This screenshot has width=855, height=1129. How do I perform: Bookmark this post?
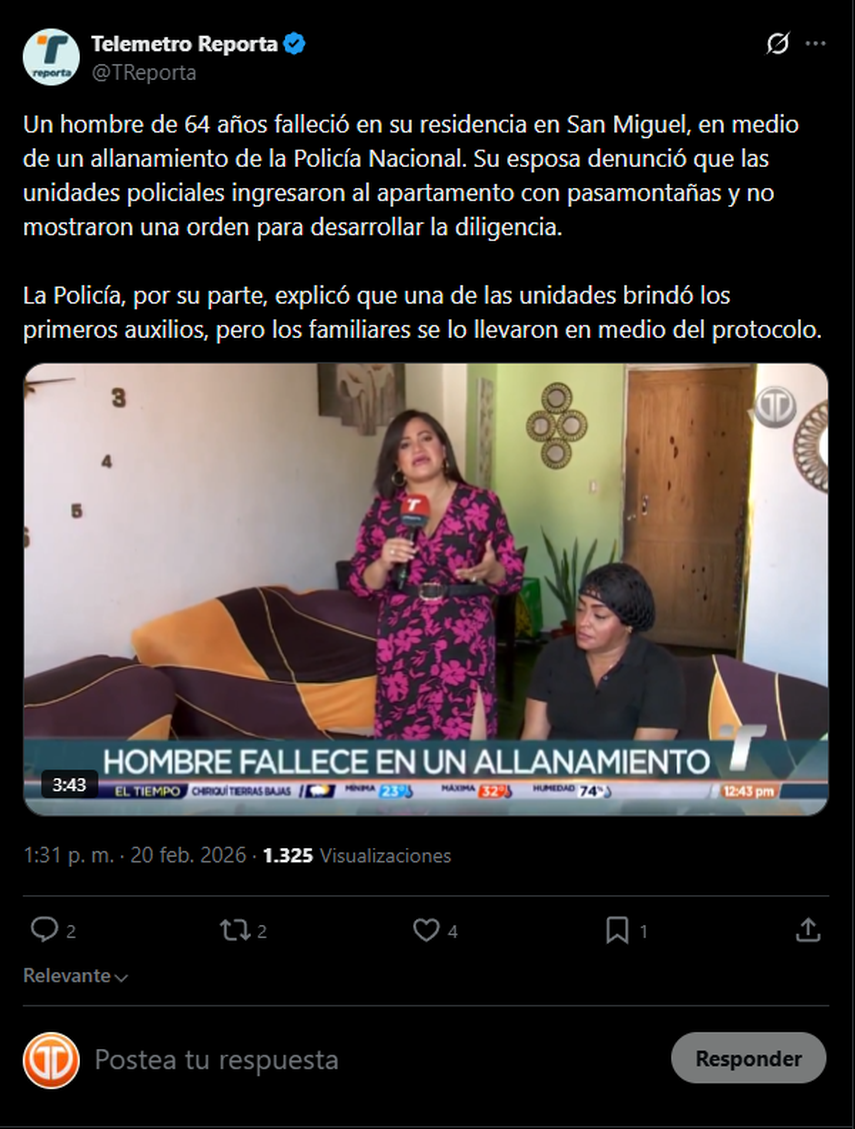click(617, 931)
